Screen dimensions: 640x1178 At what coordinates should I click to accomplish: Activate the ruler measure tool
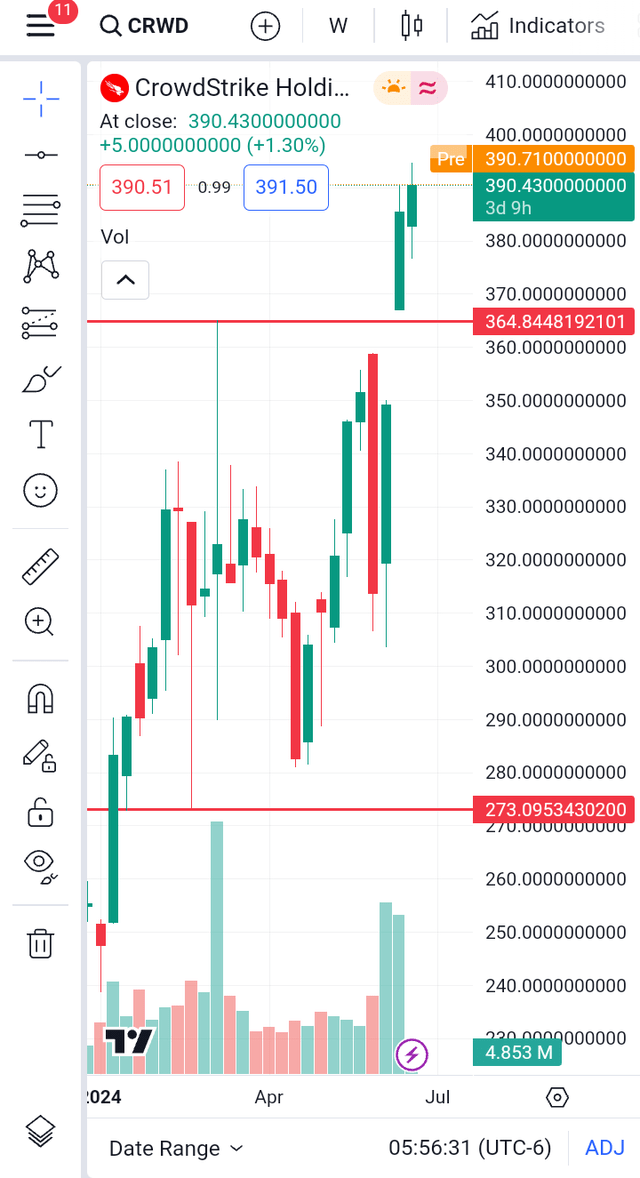41,566
